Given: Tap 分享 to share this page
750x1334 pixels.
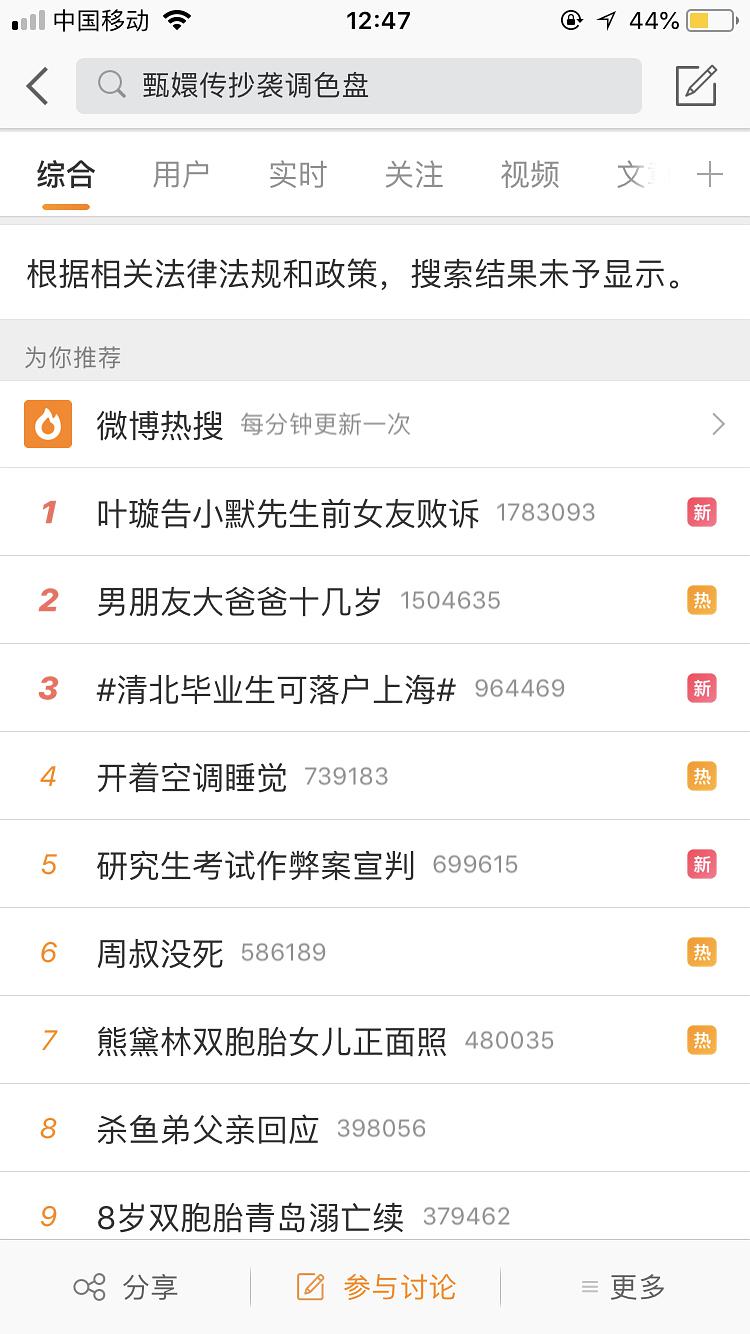Looking at the screenshot, I should click(126, 1287).
